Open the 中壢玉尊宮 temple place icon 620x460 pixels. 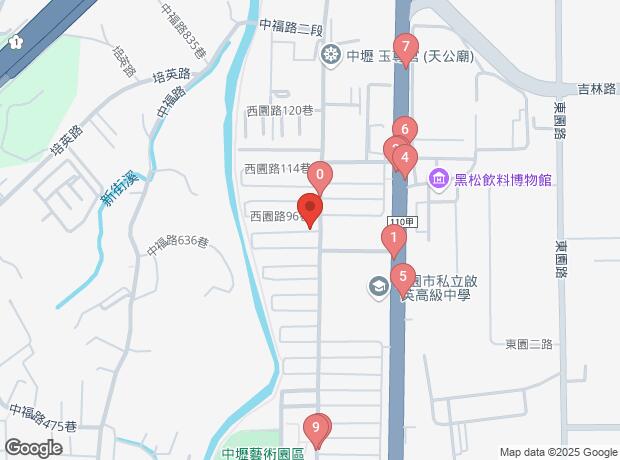(x=331, y=55)
